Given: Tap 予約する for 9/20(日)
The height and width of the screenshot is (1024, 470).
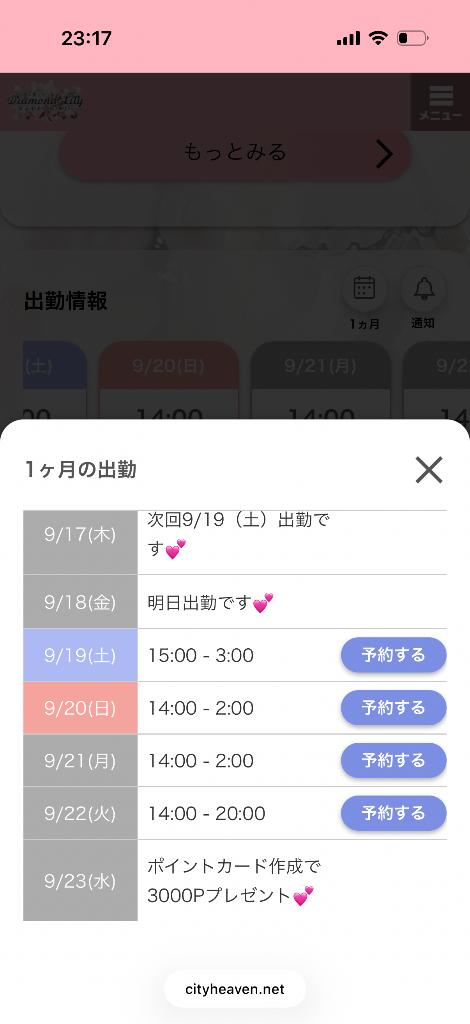Looking at the screenshot, I should [x=394, y=708].
